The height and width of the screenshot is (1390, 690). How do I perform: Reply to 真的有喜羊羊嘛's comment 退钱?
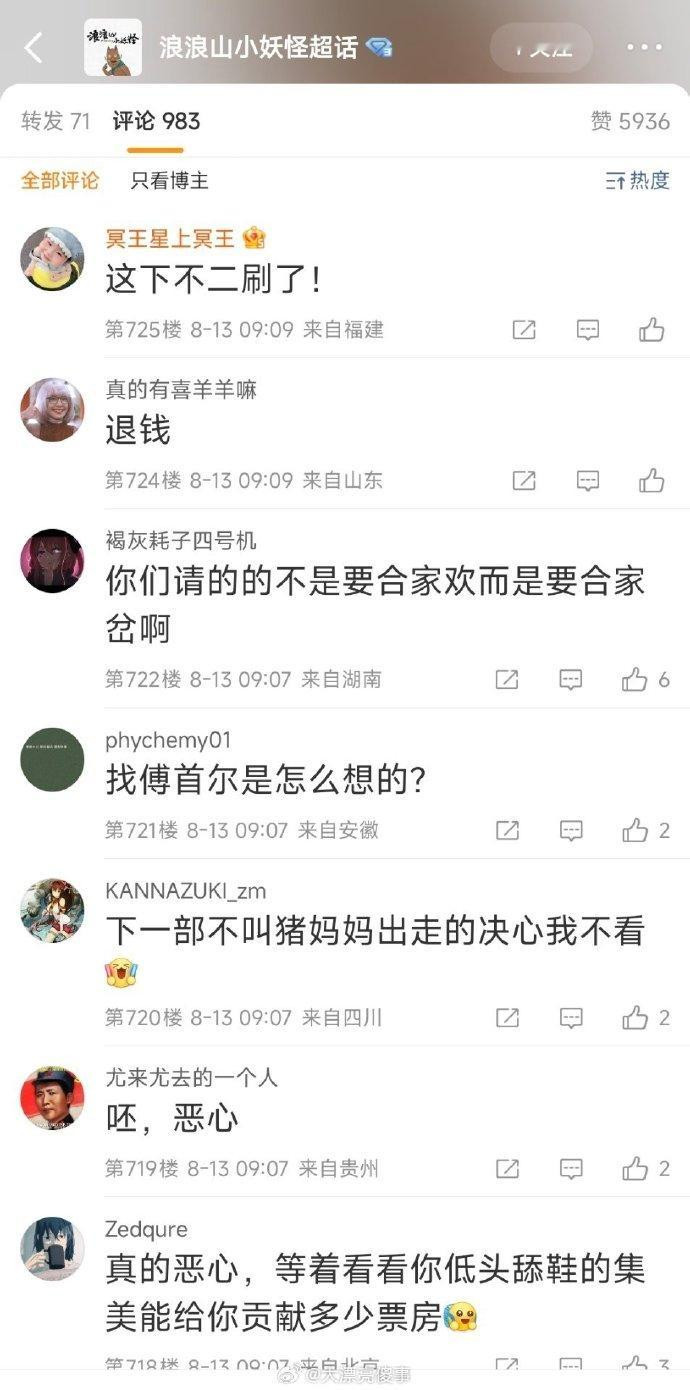588,480
